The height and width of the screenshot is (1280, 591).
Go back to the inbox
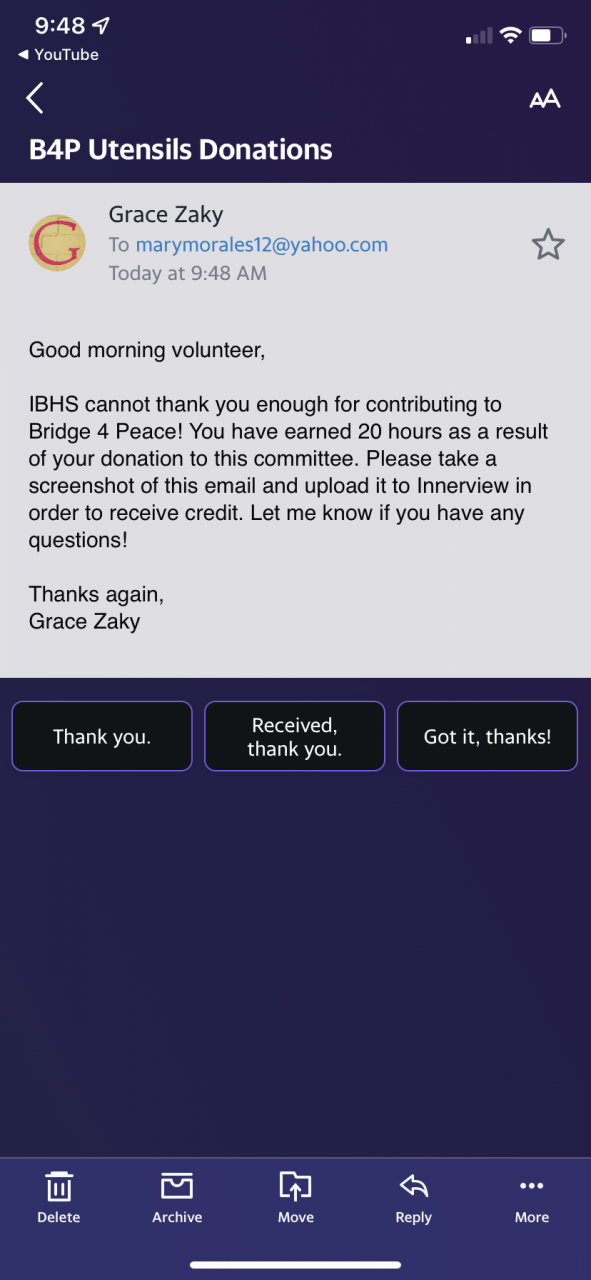(x=35, y=98)
